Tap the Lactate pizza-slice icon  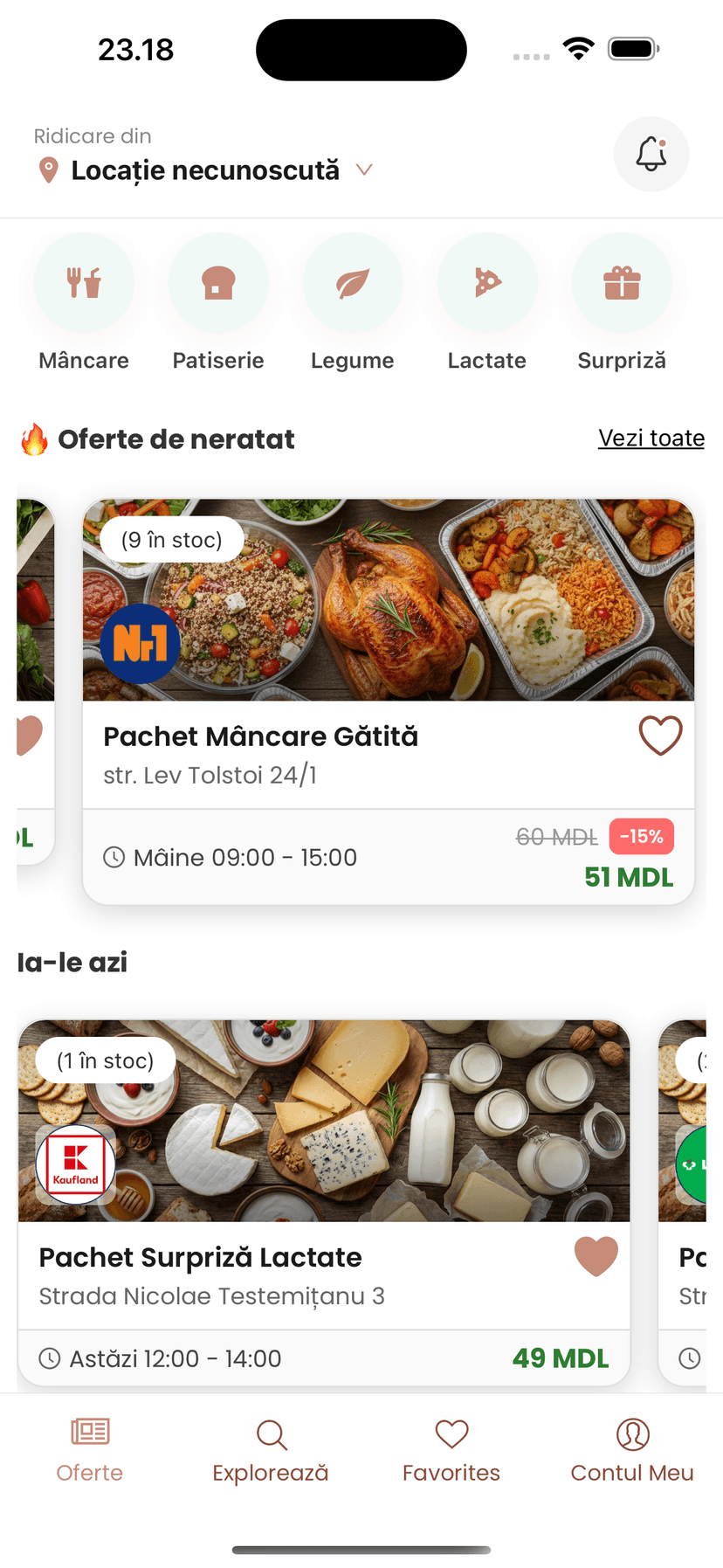pyautogui.click(x=487, y=283)
